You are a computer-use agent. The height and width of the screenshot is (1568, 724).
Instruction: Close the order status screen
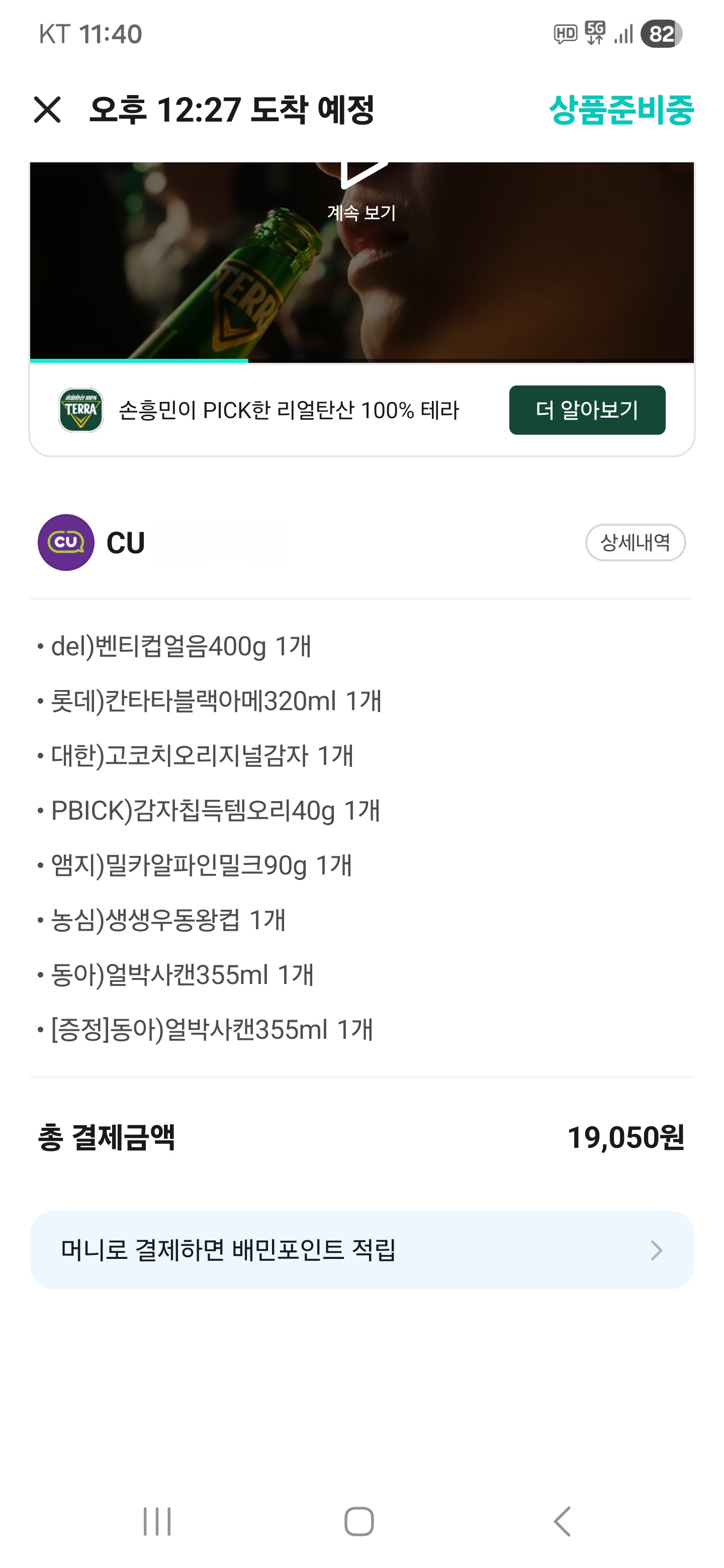(x=47, y=110)
